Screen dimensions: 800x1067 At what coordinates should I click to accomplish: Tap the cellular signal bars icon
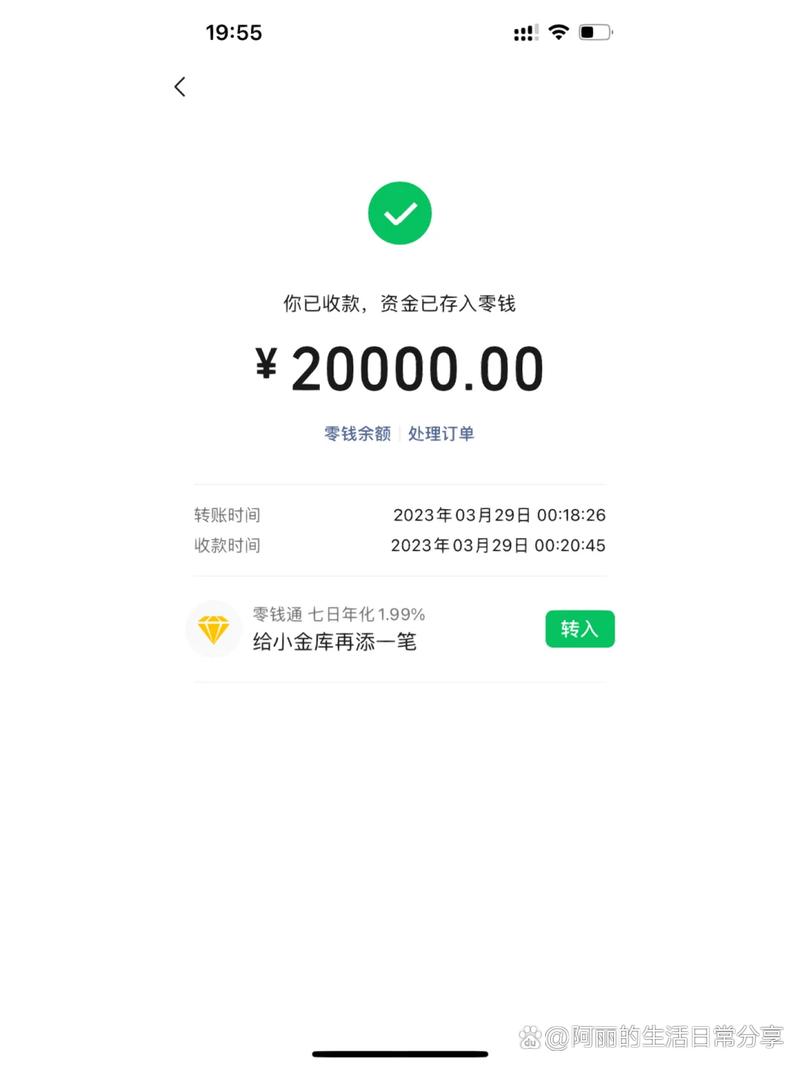(524, 33)
